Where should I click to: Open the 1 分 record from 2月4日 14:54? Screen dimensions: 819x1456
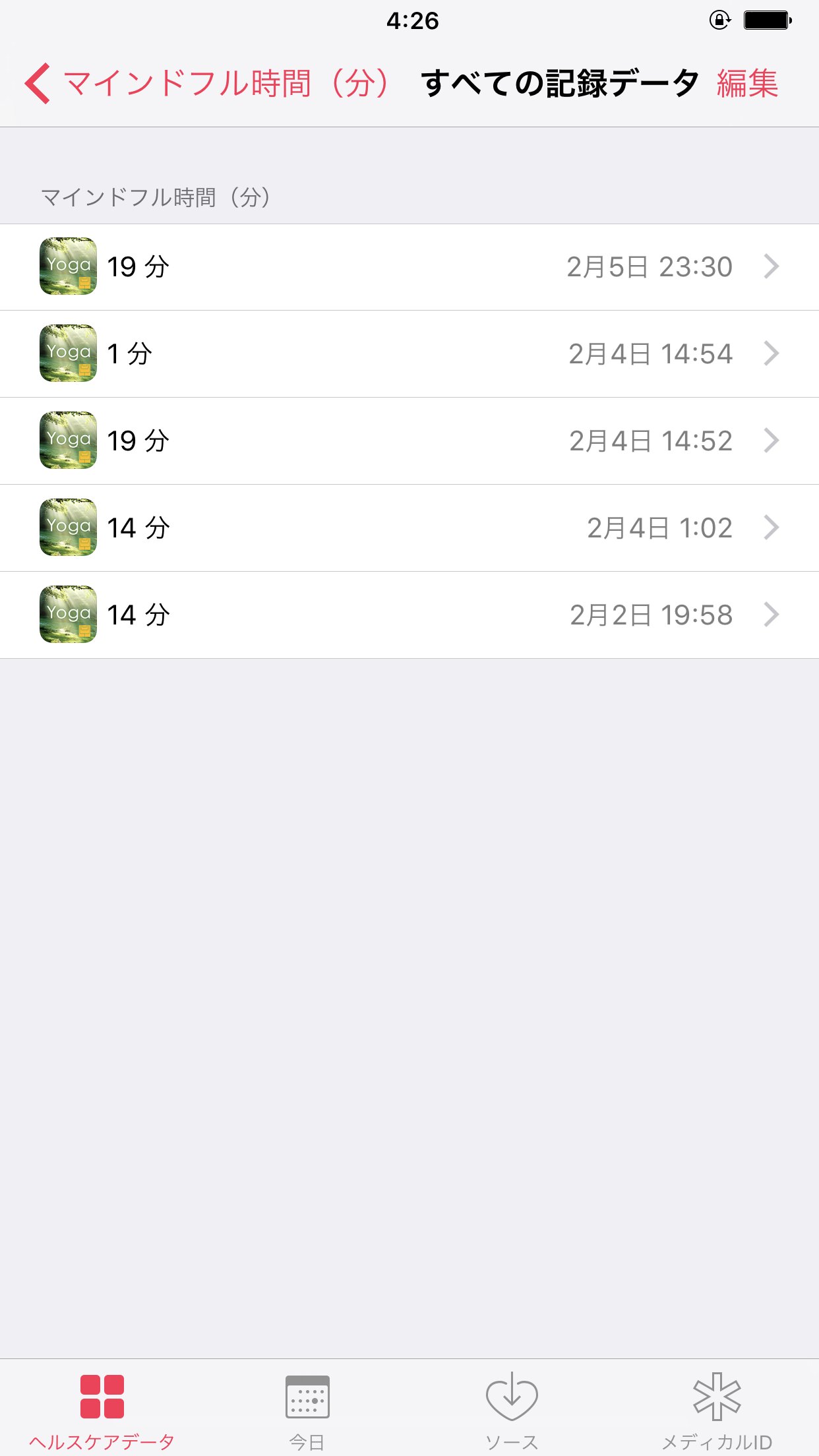pyautogui.click(x=409, y=354)
